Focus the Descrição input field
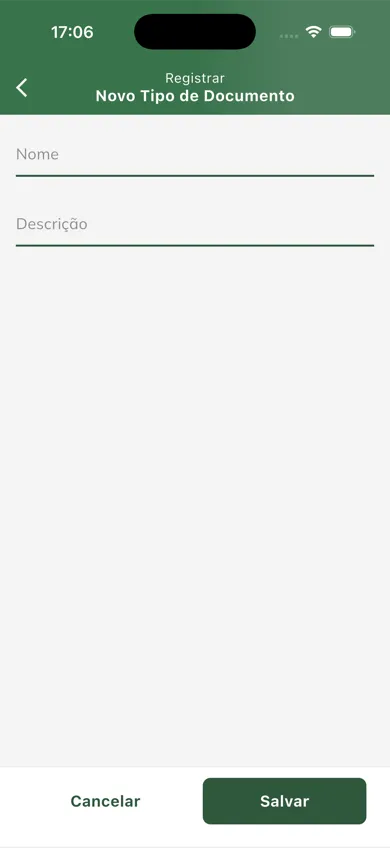Image resolution: width=390 pixels, height=848 pixels. [195, 226]
